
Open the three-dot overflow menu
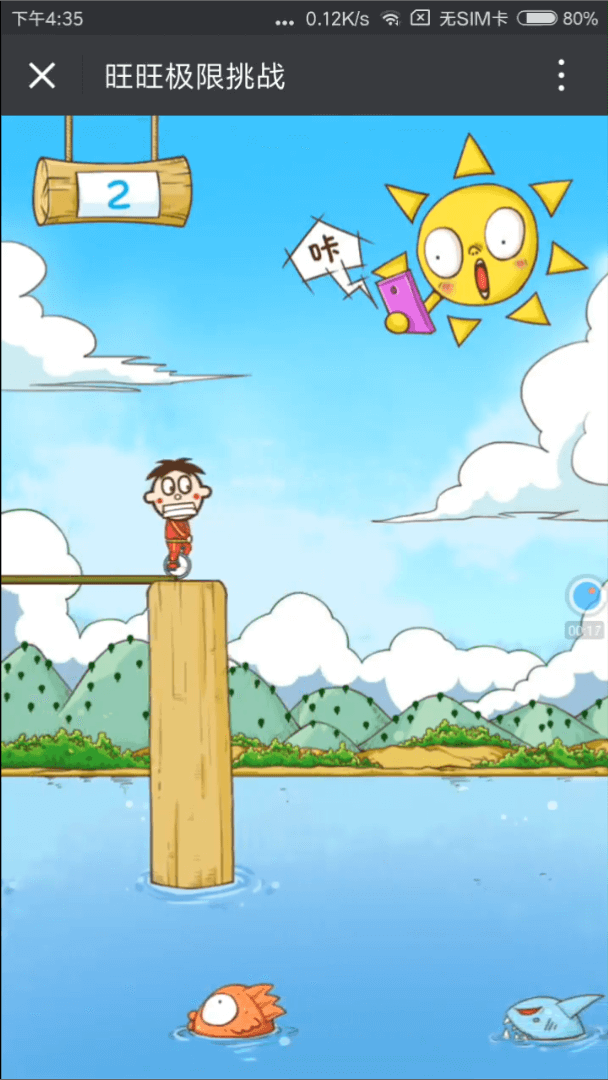coord(562,75)
